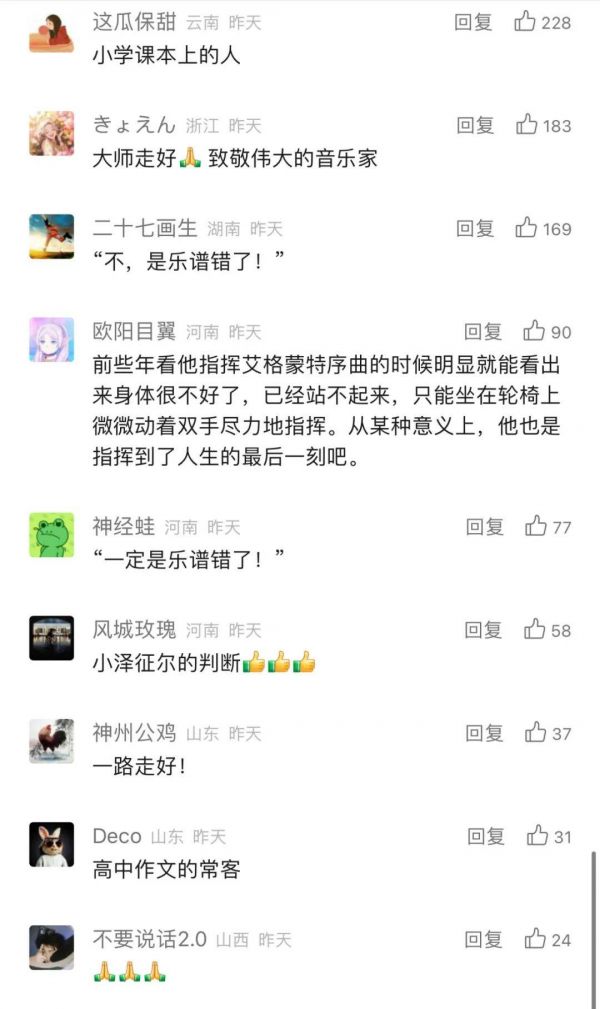Open 神经蛙's frog avatar

pos(51,535)
